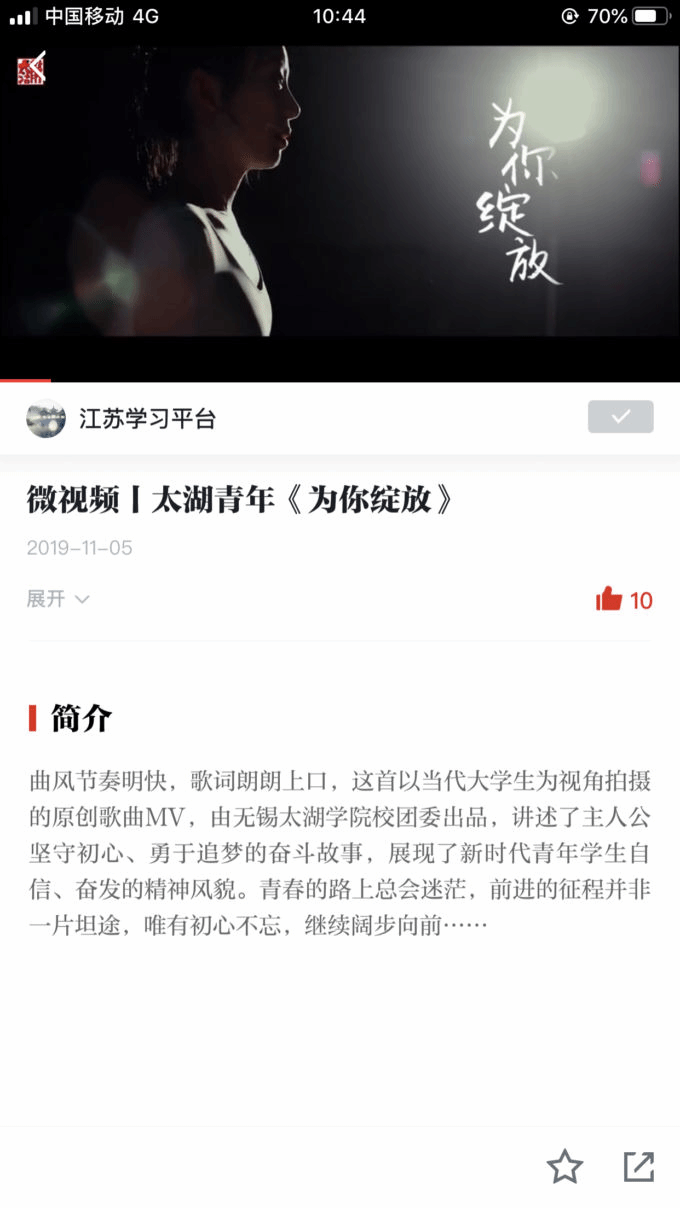The width and height of the screenshot is (680, 1208).
Task: Expand the video details with 展开
Action: point(58,599)
